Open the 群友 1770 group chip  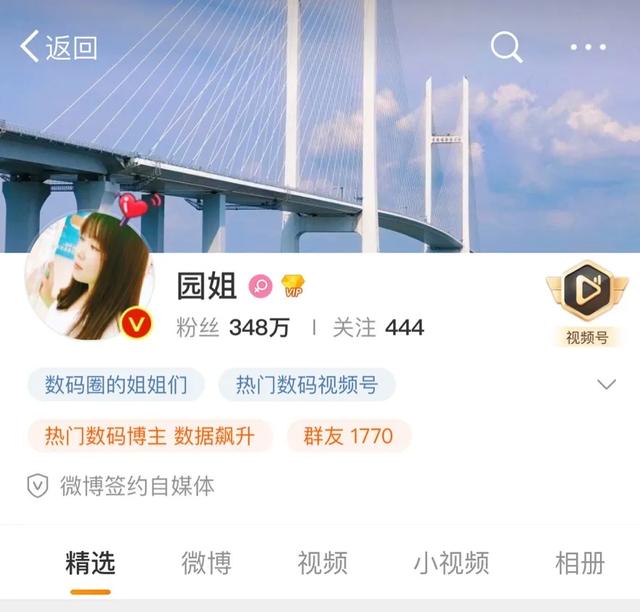(342, 435)
